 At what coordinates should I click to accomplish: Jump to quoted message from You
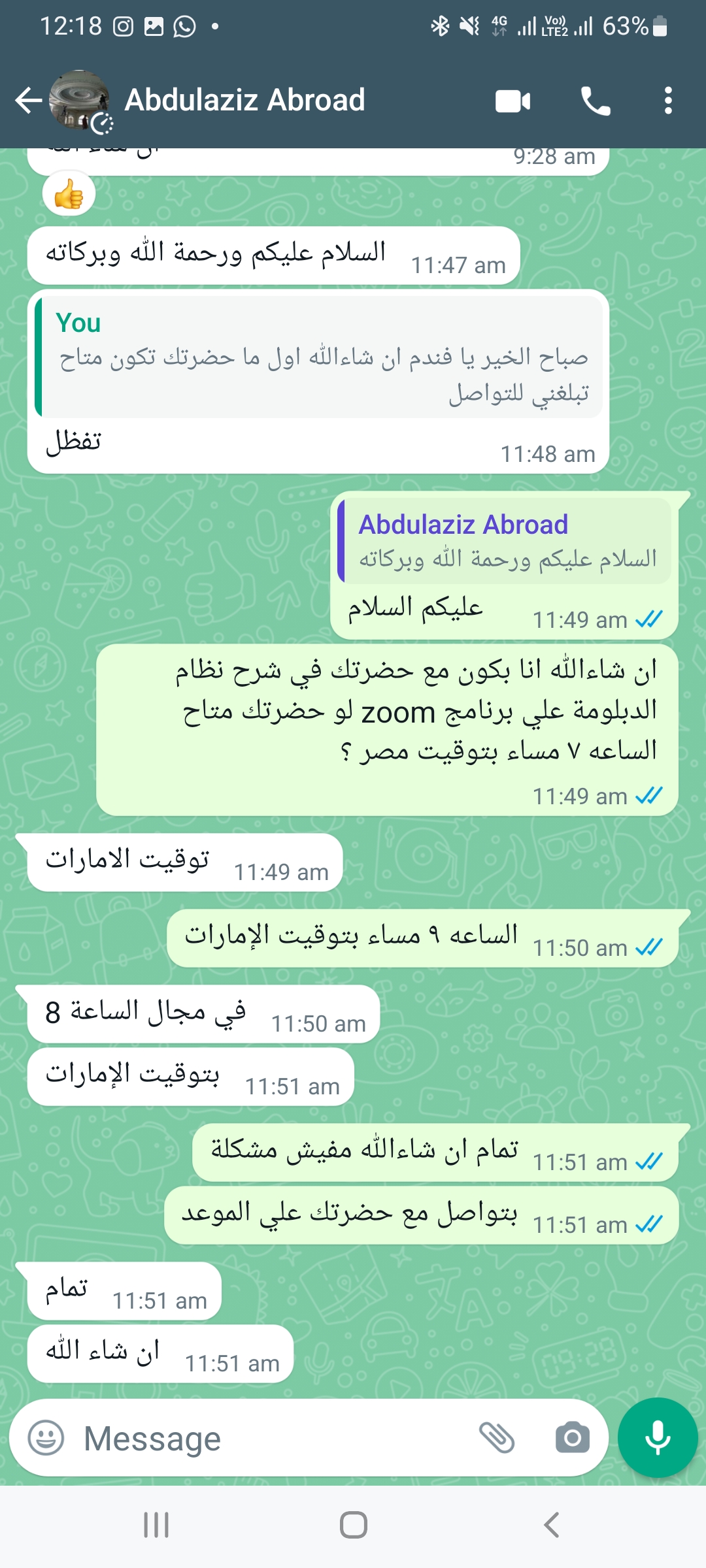[319, 357]
